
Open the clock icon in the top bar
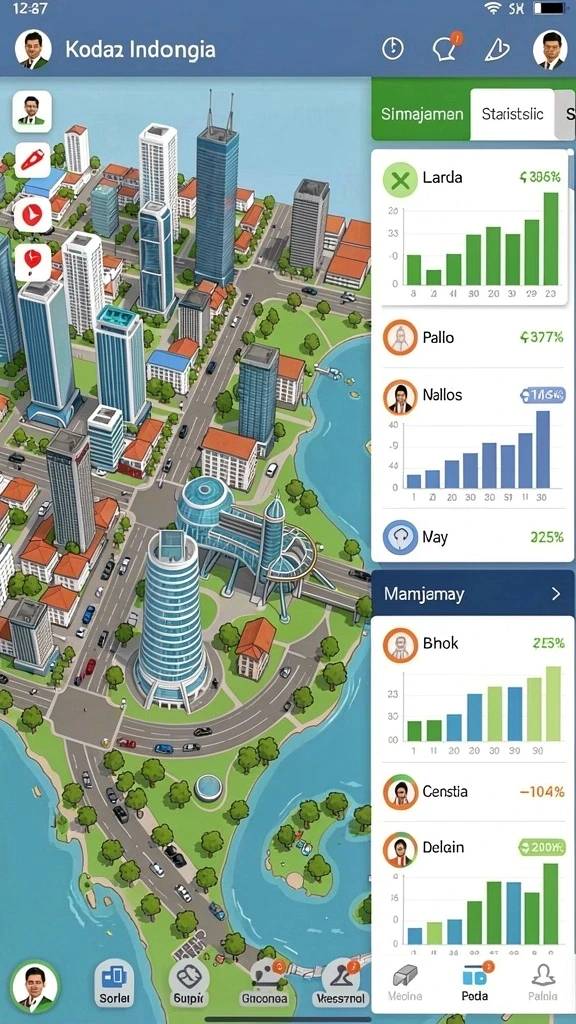click(x=392, y=49)
